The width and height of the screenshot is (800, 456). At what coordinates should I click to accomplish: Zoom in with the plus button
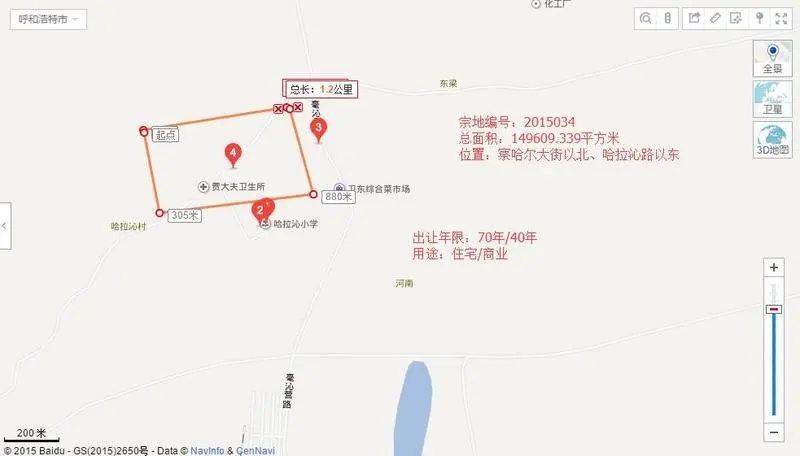[x=773, y=268]
